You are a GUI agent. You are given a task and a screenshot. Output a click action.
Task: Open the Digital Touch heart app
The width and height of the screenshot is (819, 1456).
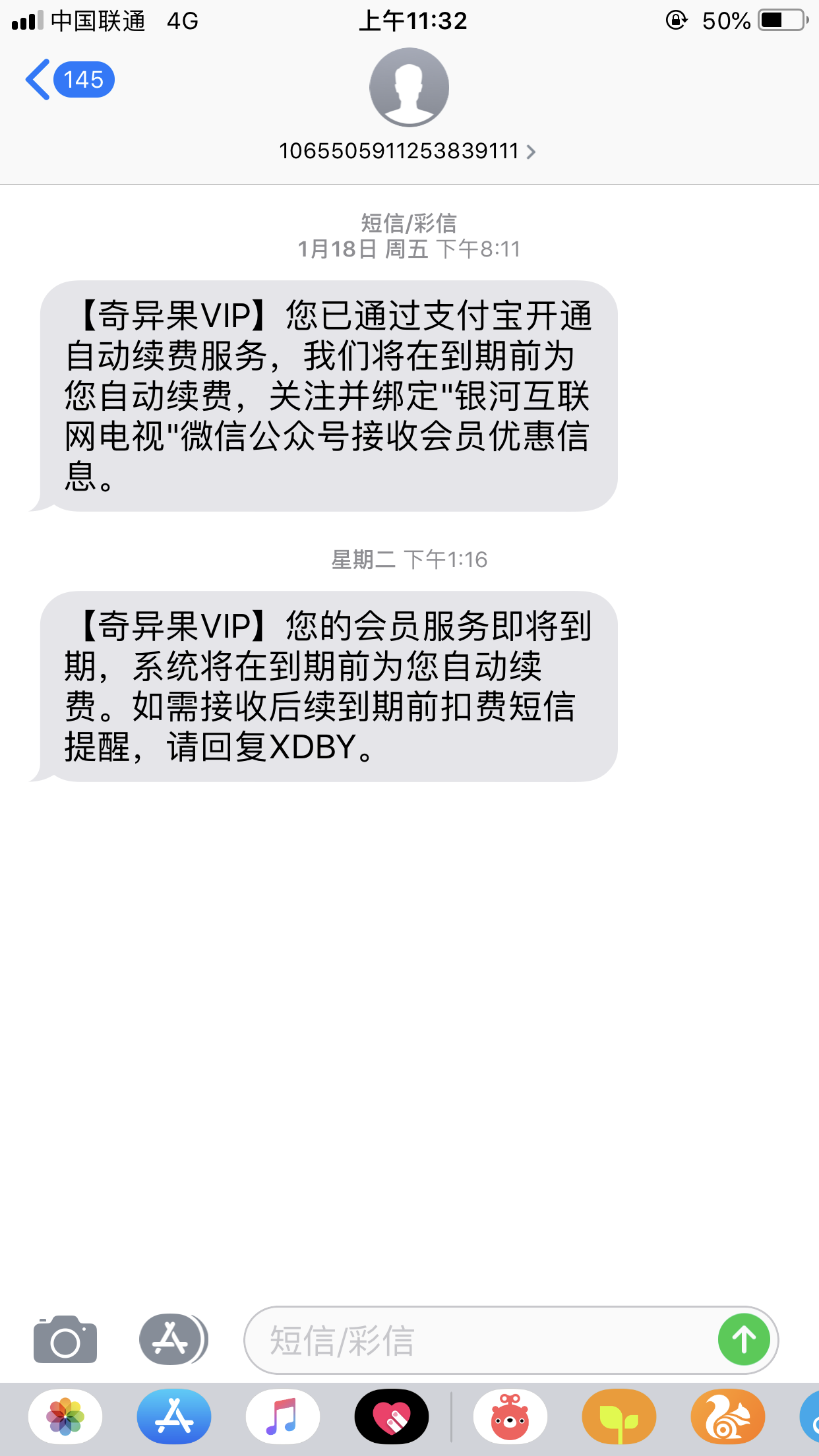coord(392,1416)
